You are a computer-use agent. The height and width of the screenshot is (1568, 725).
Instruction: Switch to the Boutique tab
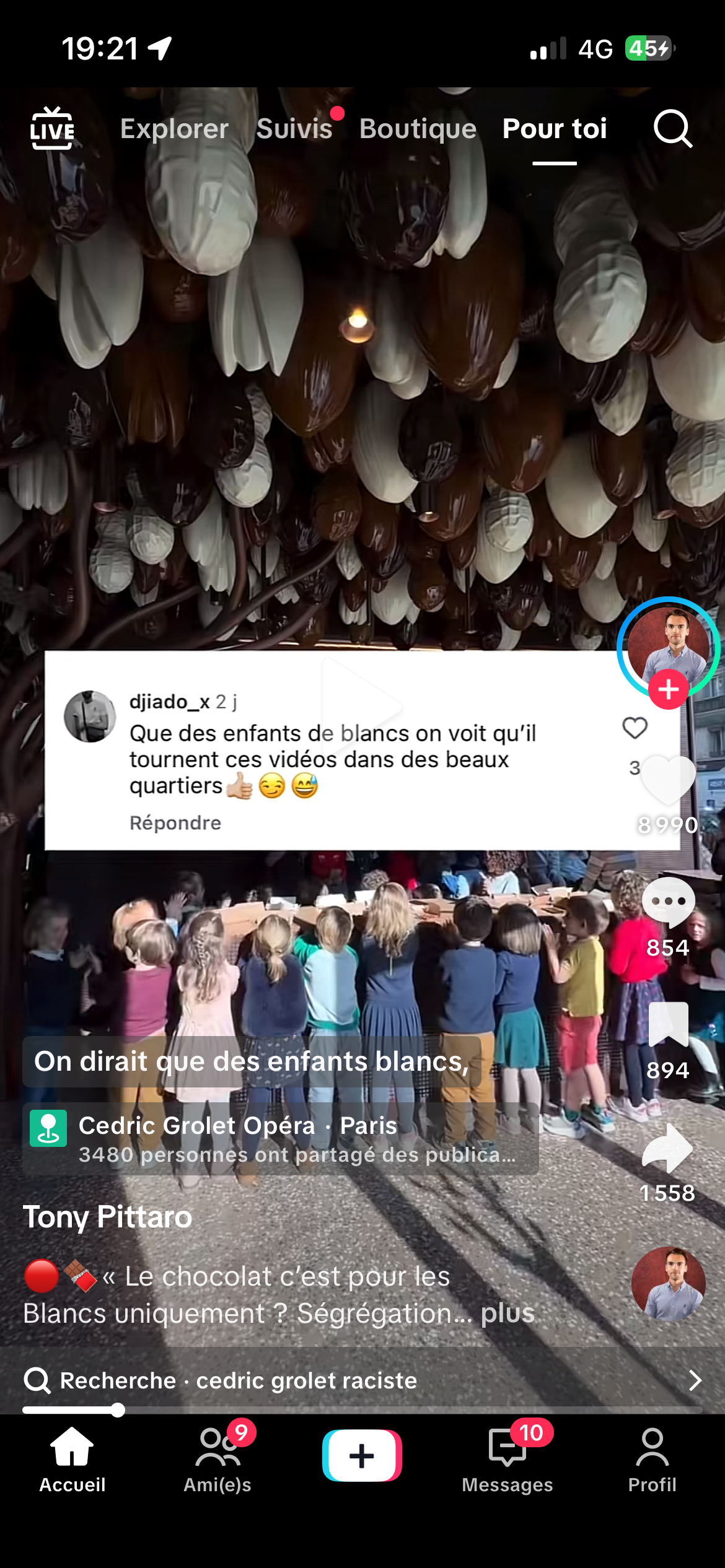click(418, 129)
